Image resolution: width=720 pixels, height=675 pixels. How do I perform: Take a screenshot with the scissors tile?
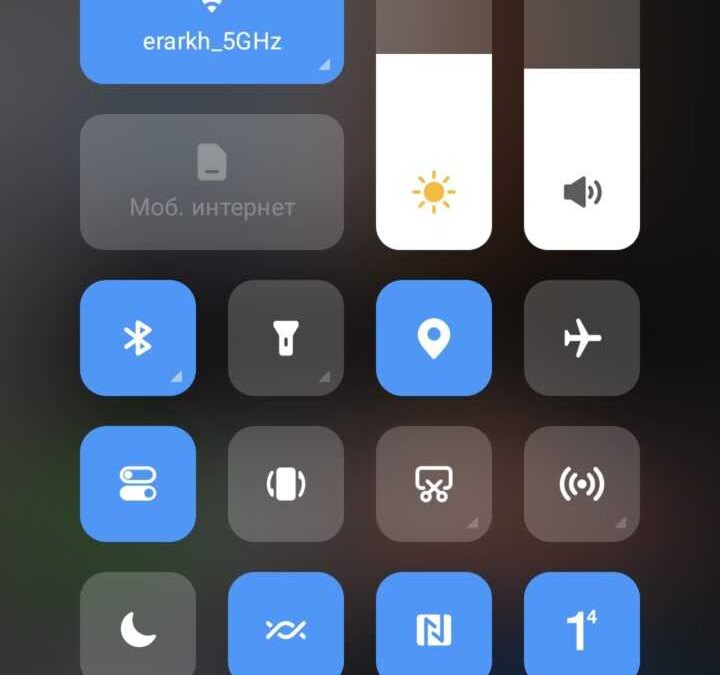pos(434,484)
